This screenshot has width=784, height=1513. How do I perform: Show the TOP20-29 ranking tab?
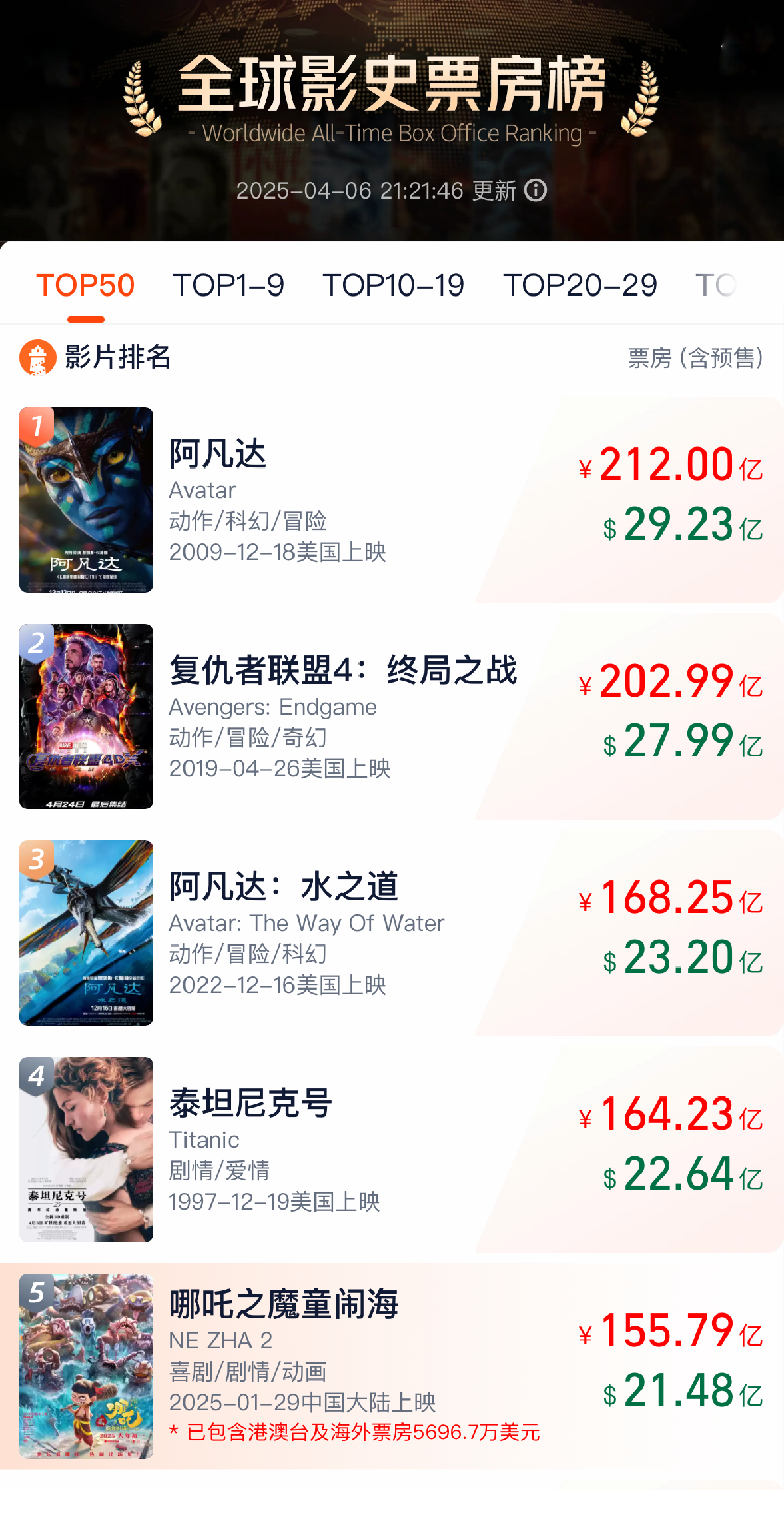580,285
